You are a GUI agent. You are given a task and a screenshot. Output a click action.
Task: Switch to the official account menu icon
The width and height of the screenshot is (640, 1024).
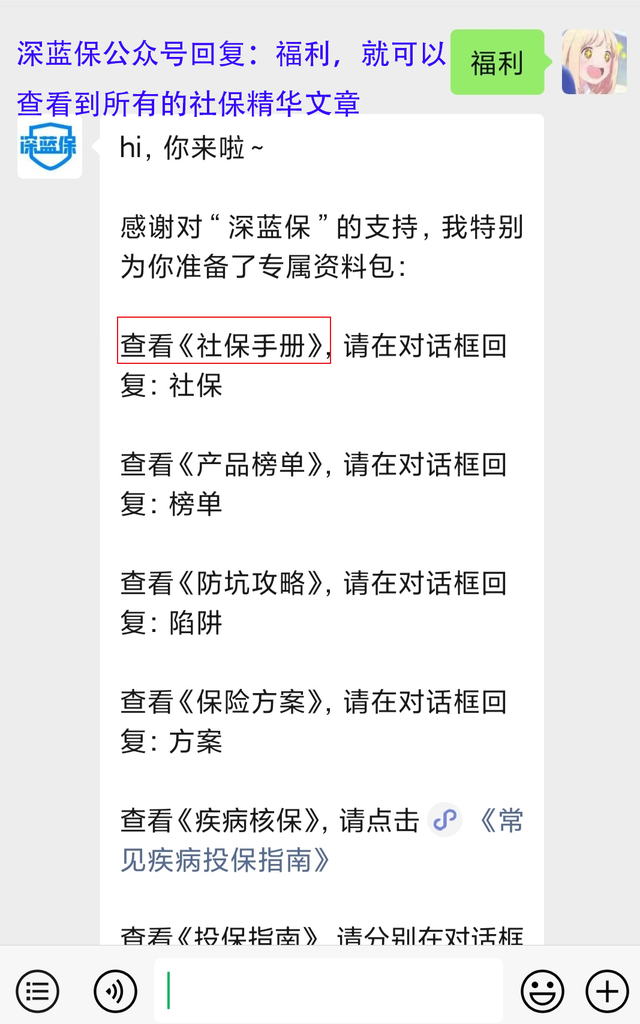(x=37, y=991)
